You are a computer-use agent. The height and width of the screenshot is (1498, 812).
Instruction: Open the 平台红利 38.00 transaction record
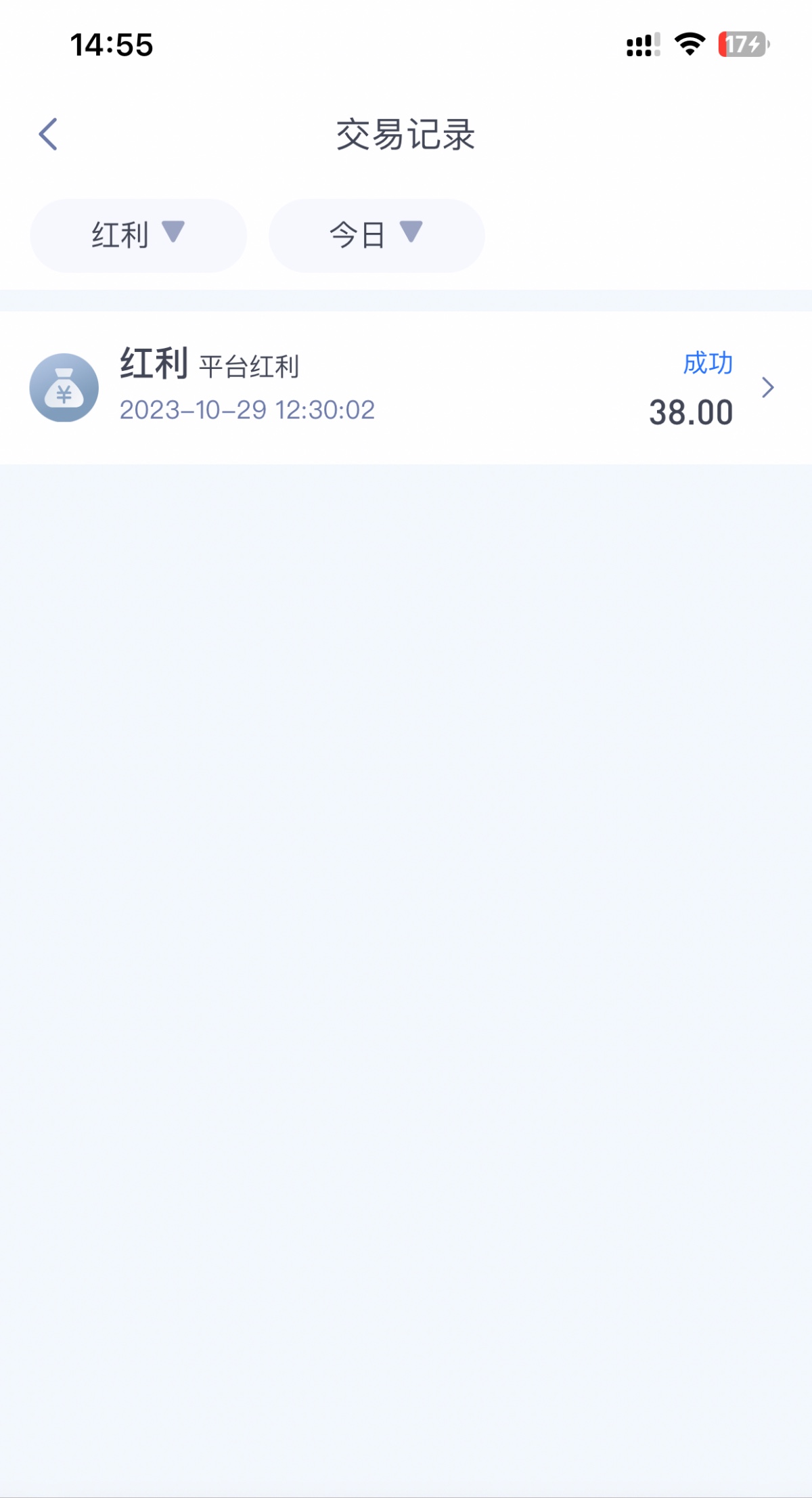pyautogui.click(x=406, y=388)
